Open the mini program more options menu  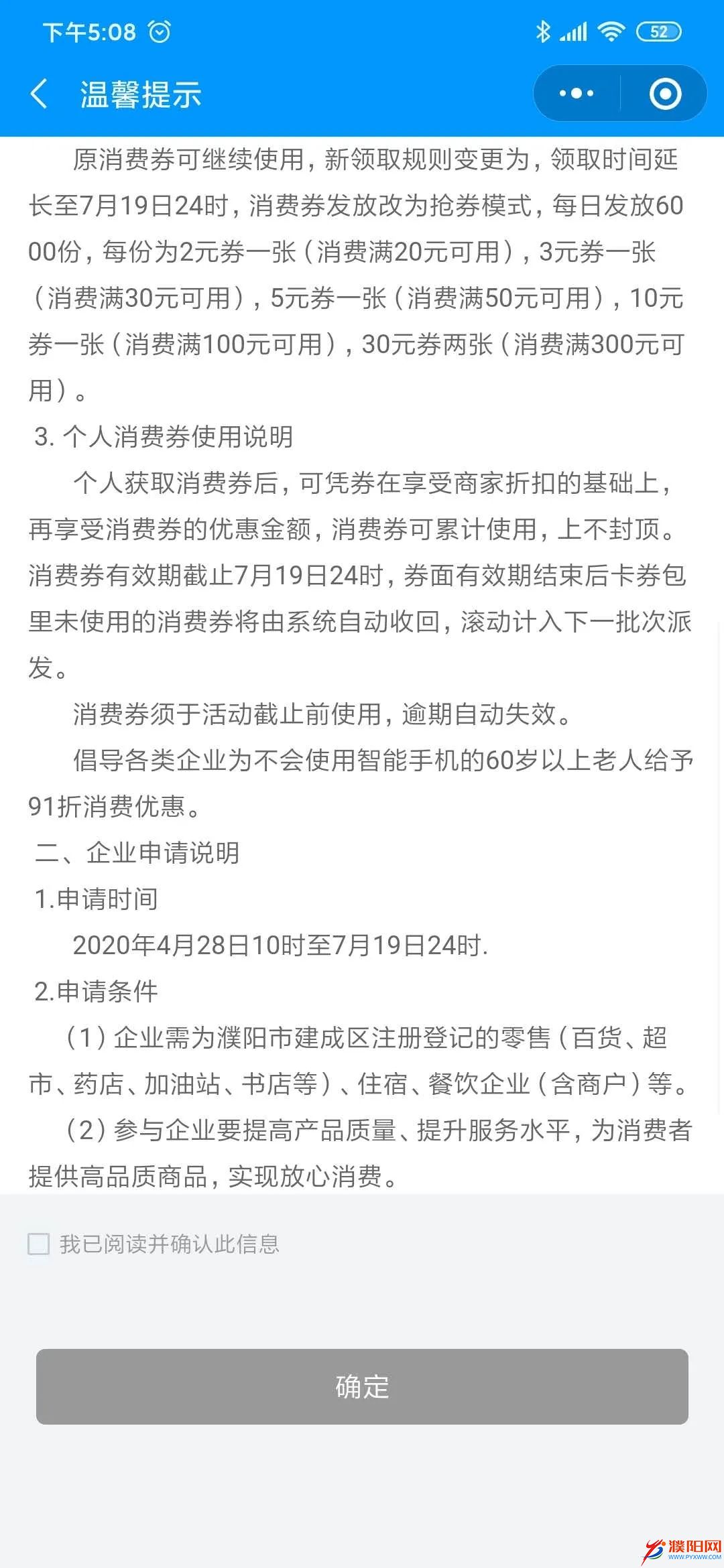tap(577, 94)
